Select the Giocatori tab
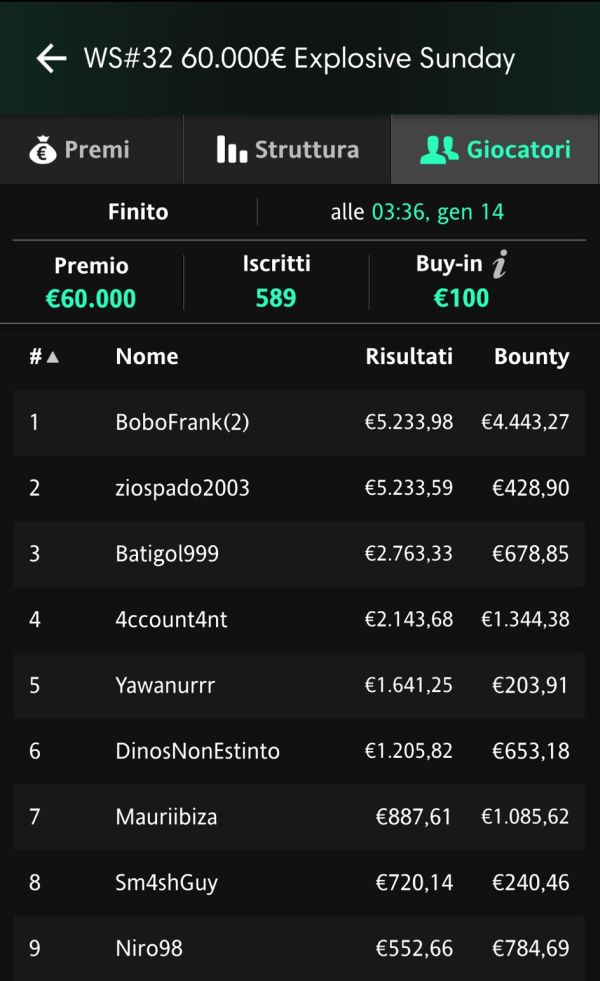Image resolution: width=600 pixels, height=981 pixels. pyautogui.click(x=495, y=150)
